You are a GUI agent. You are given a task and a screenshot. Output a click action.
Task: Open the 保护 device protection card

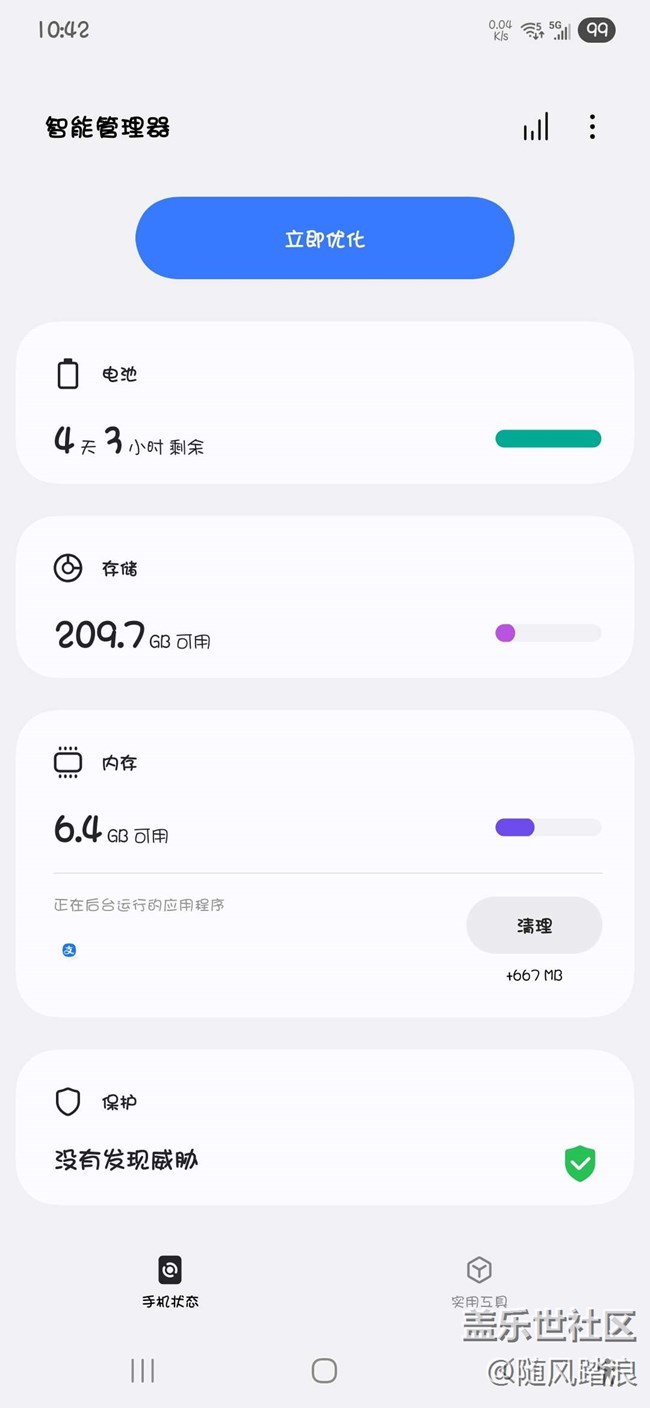(x=325, y=1127)
